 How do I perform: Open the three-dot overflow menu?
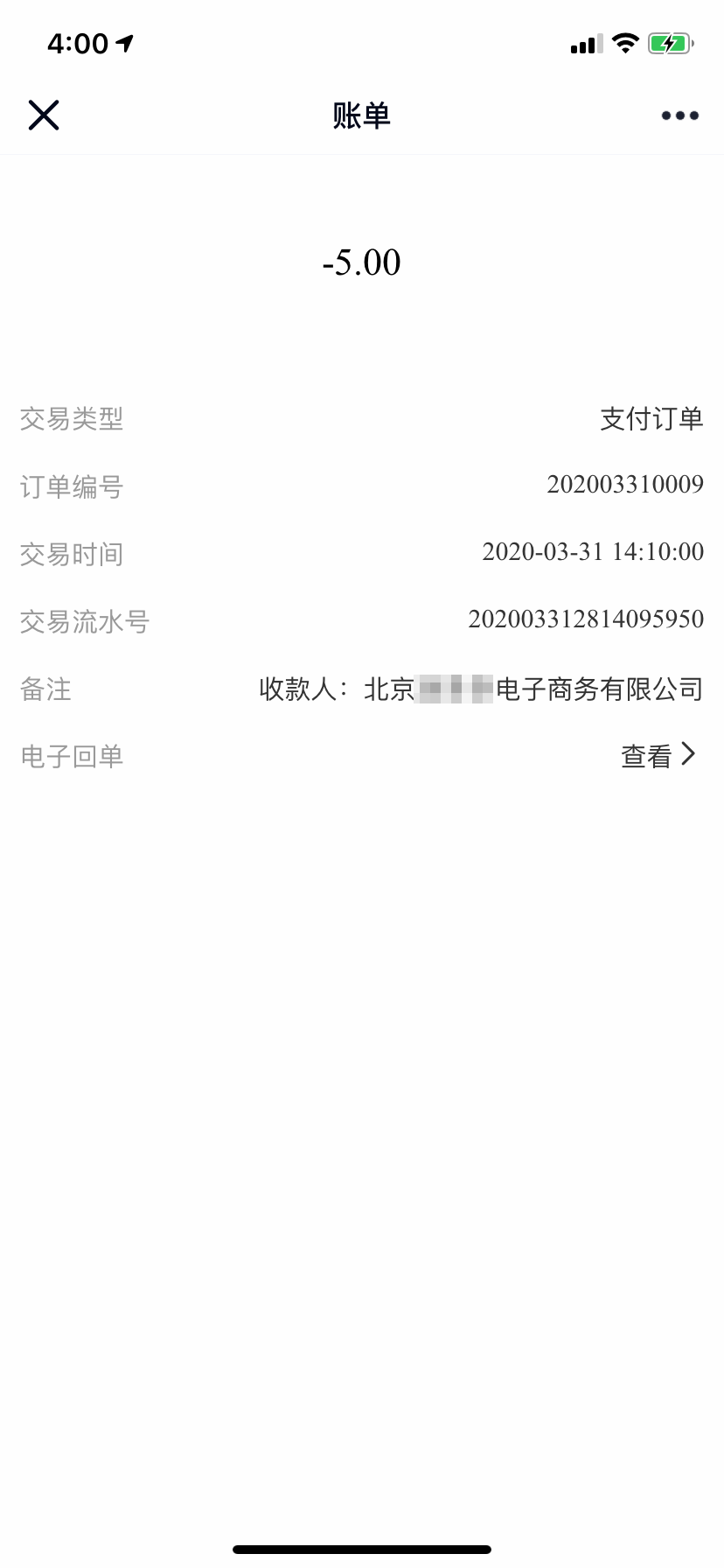pyautogui.click(x=679, y=115)
